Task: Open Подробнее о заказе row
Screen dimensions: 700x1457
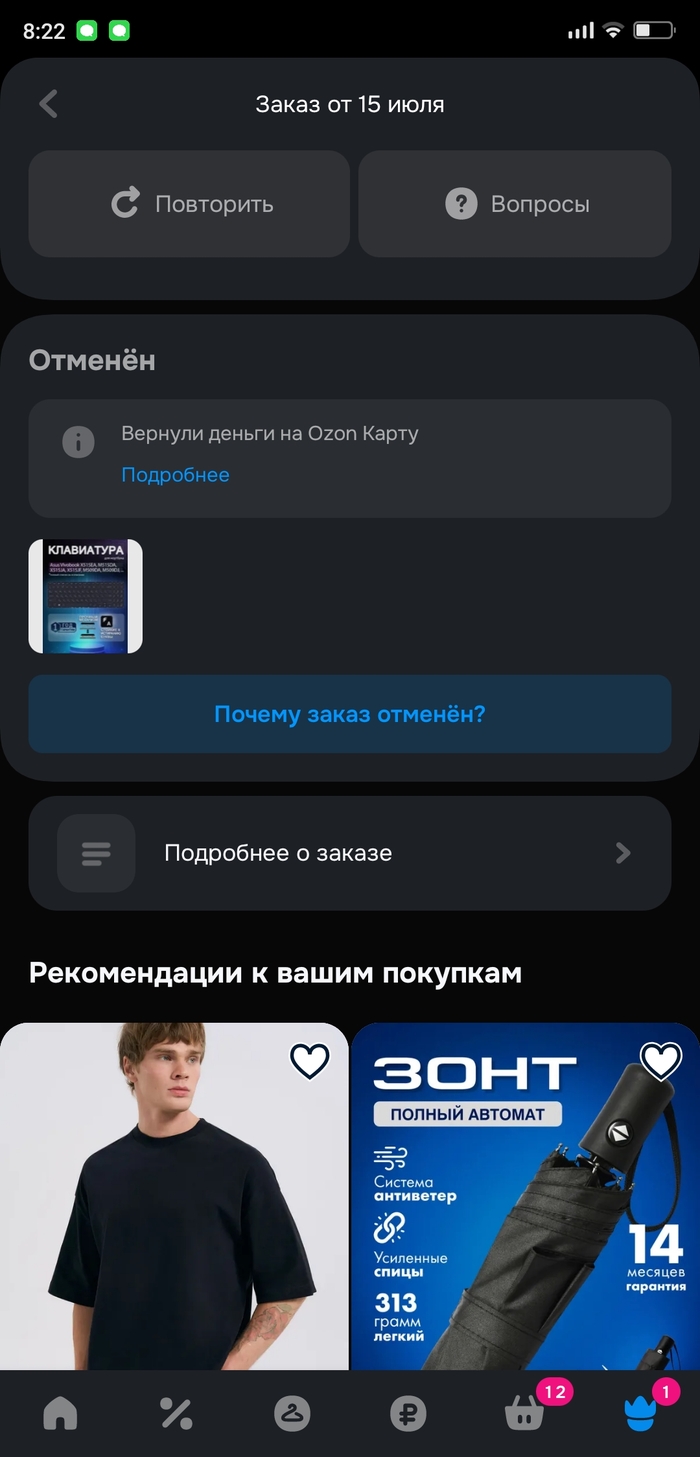Action: click(x=349, y=853)
